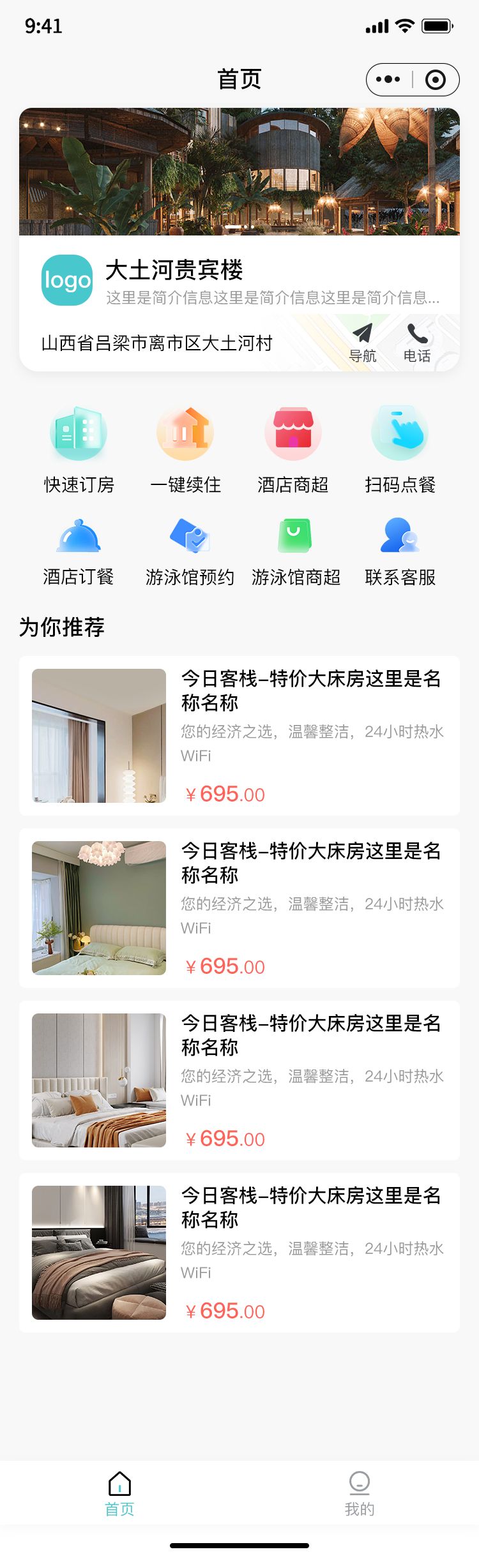The height and width of the screenshot is (1568, 479).
Task: Open the room card with orange blanket bed
Action: click(240, 1080)
